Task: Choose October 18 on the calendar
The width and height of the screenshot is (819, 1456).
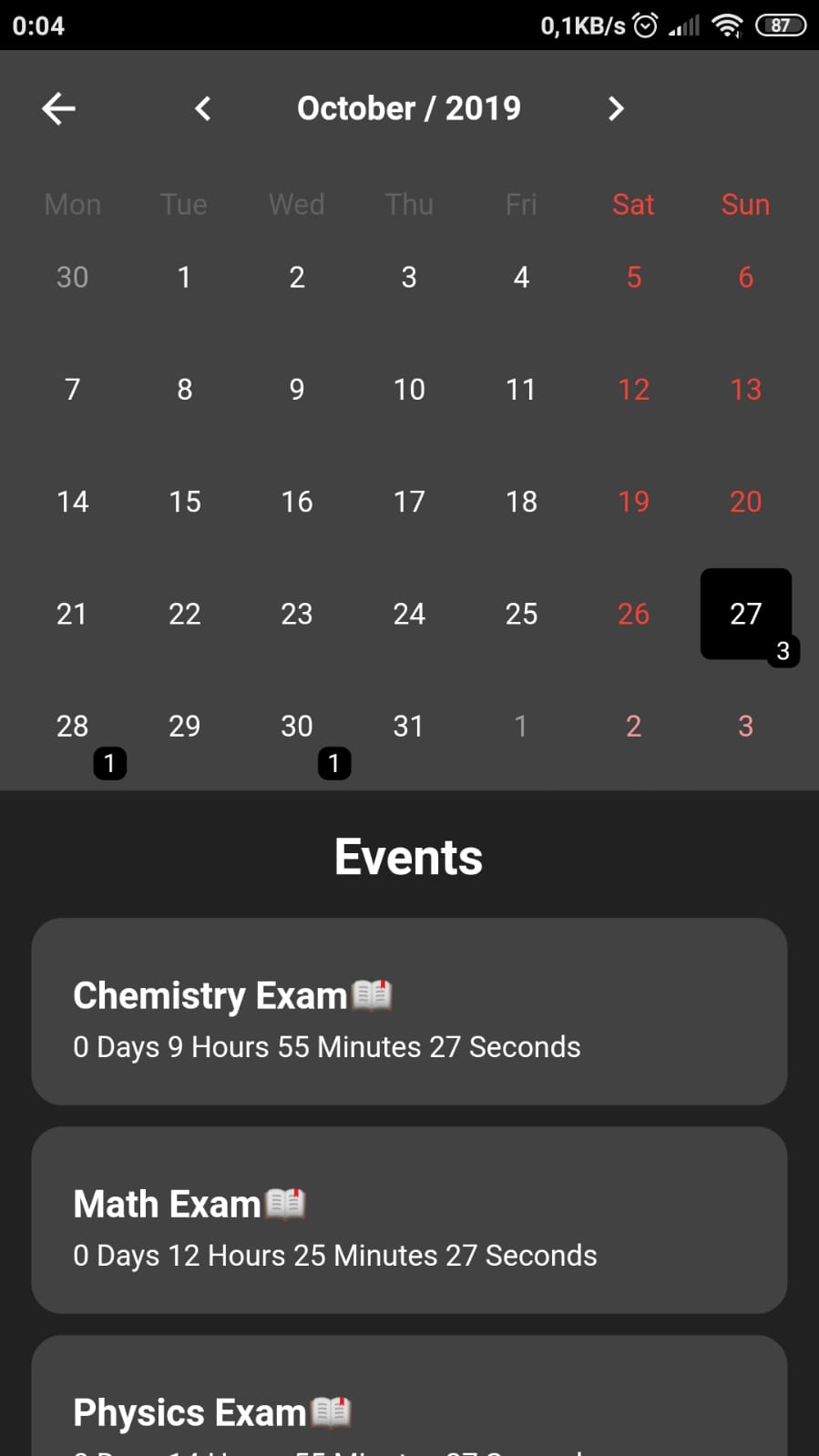Action: pyautogui.click(x=521, y=502)
